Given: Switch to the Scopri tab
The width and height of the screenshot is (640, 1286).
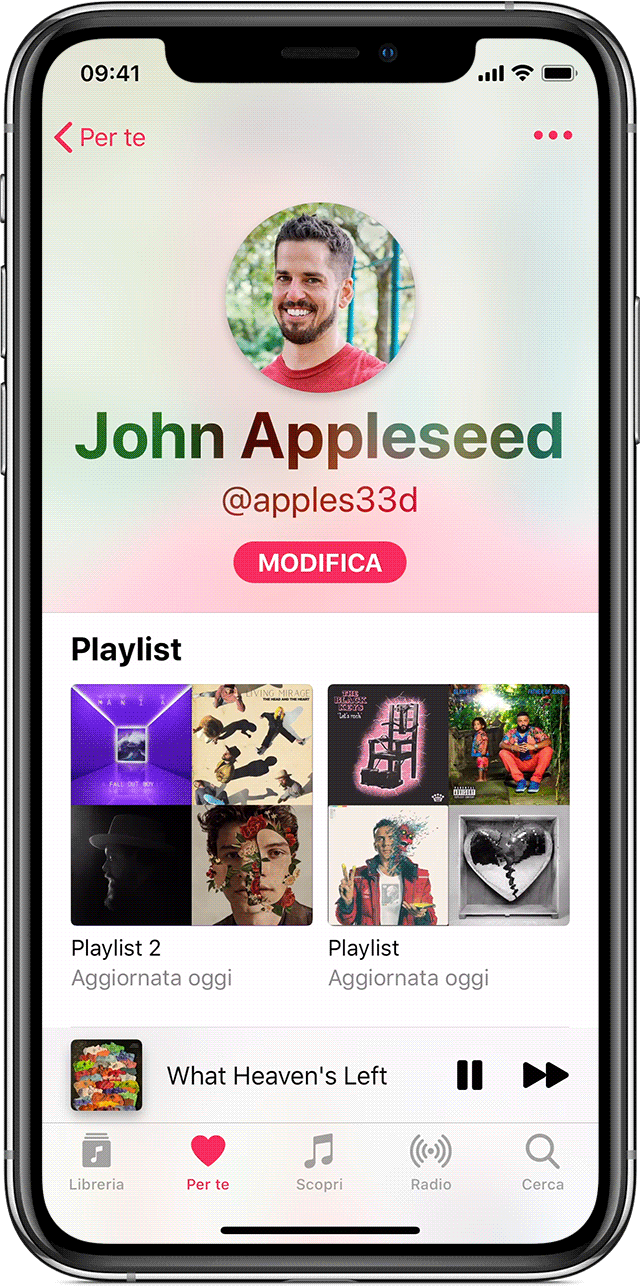Looking at the screenshot, I should click(x=319, y=1161).
